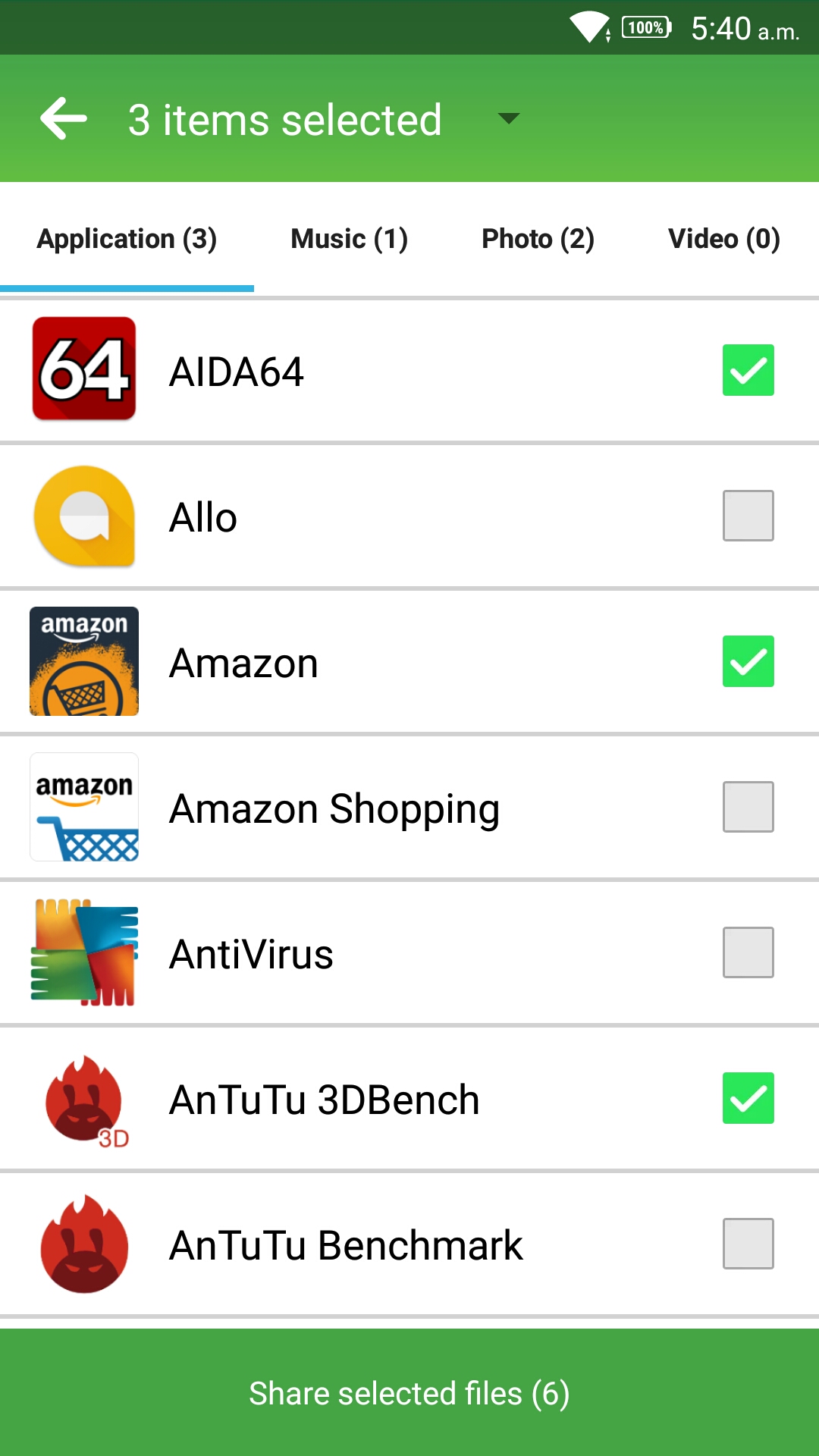The image size is (819, 1456).
Task: Enable the AntiVirus checkbox
Action: click(748, 952)
